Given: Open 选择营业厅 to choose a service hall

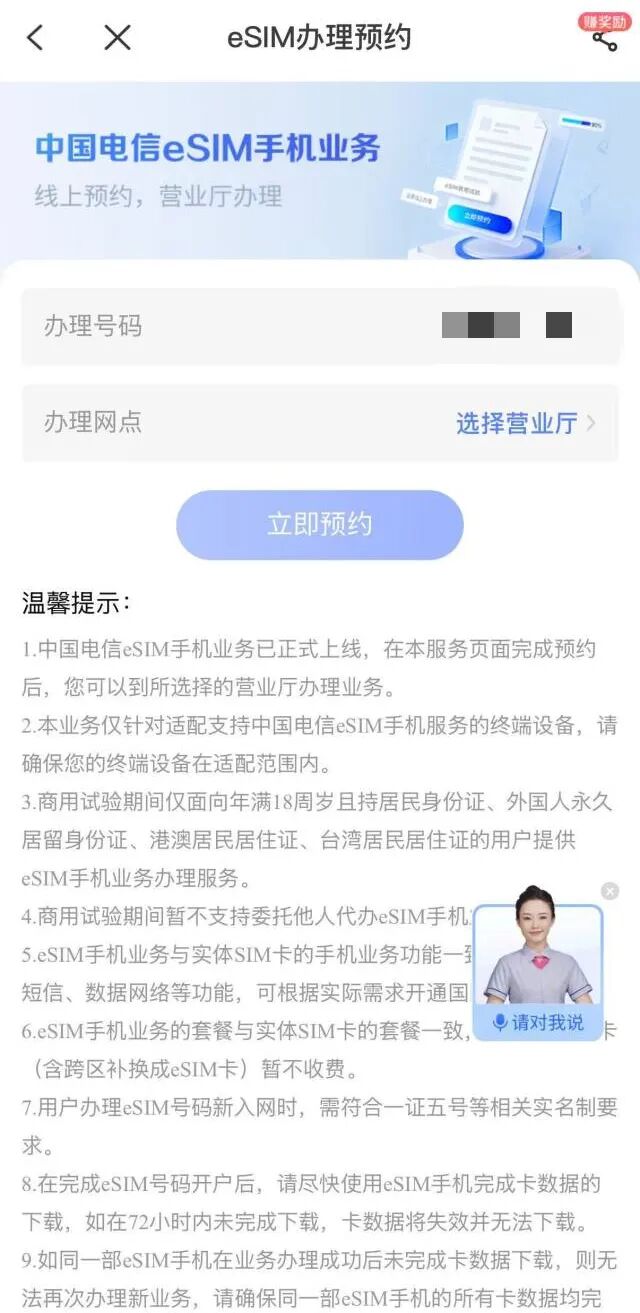Looking at the screenshot, I should [525, 423].
